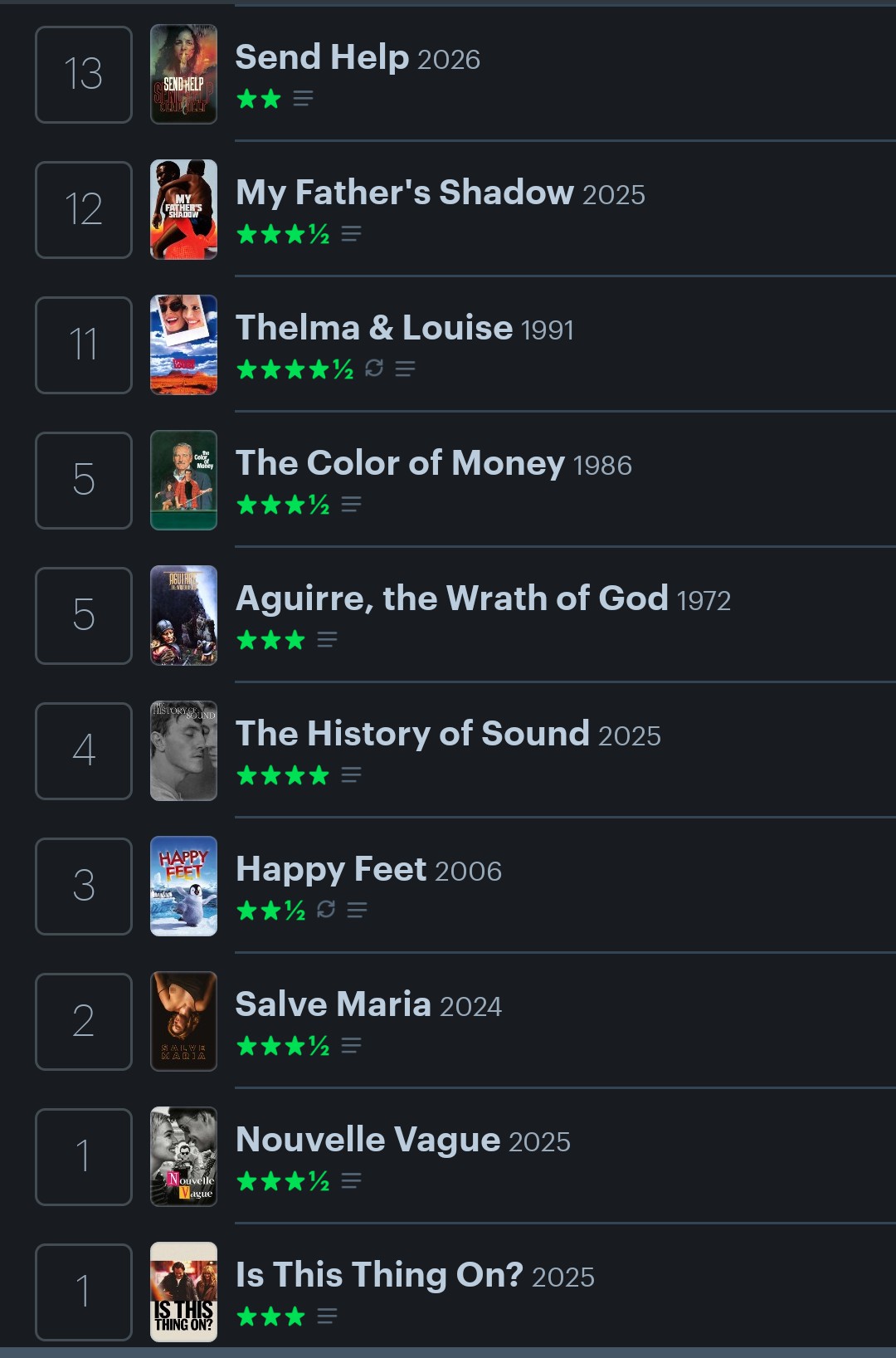Open The Color of Money entry
Viewport: 896px width, 1358px height.
click(x=400, y=463)
